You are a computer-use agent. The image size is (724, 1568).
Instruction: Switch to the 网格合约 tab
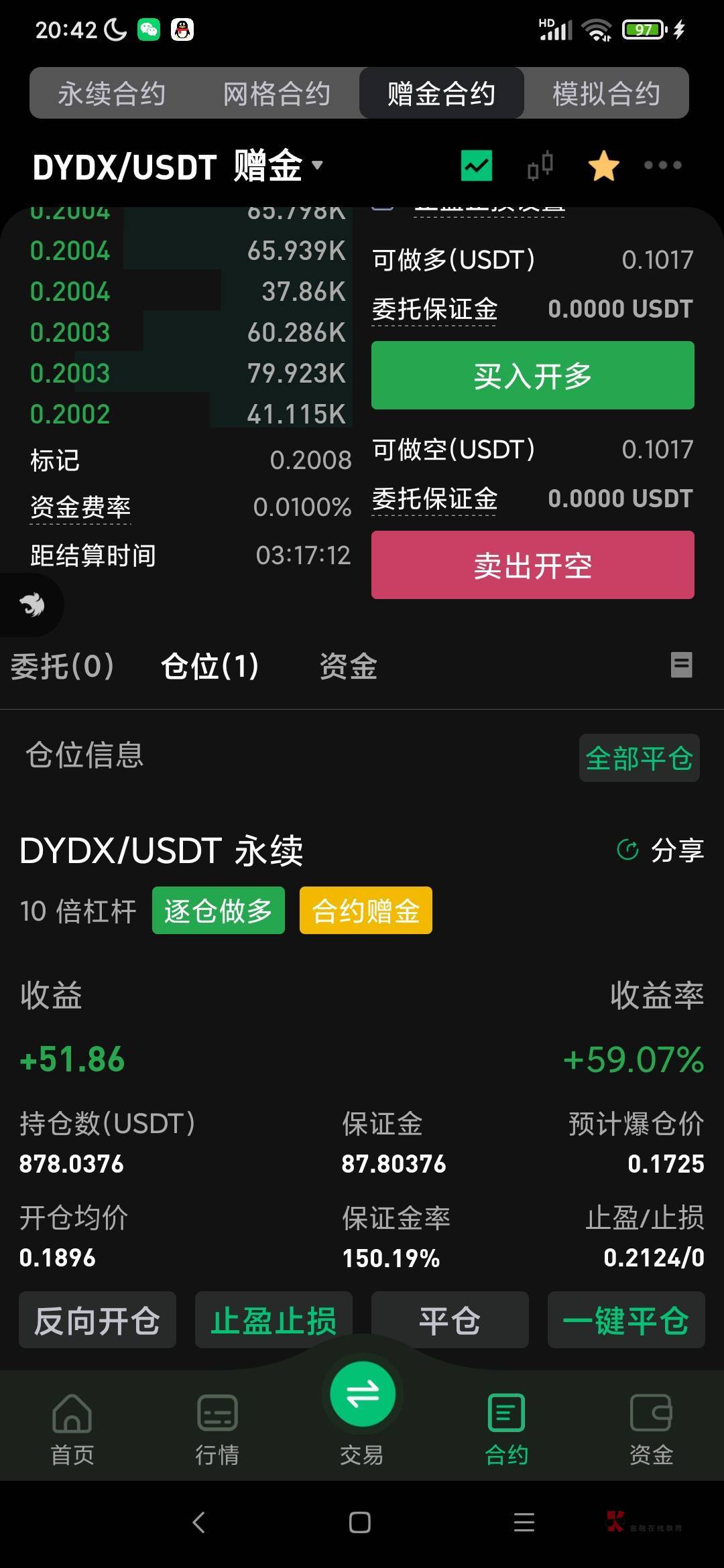tap(276, 93)
